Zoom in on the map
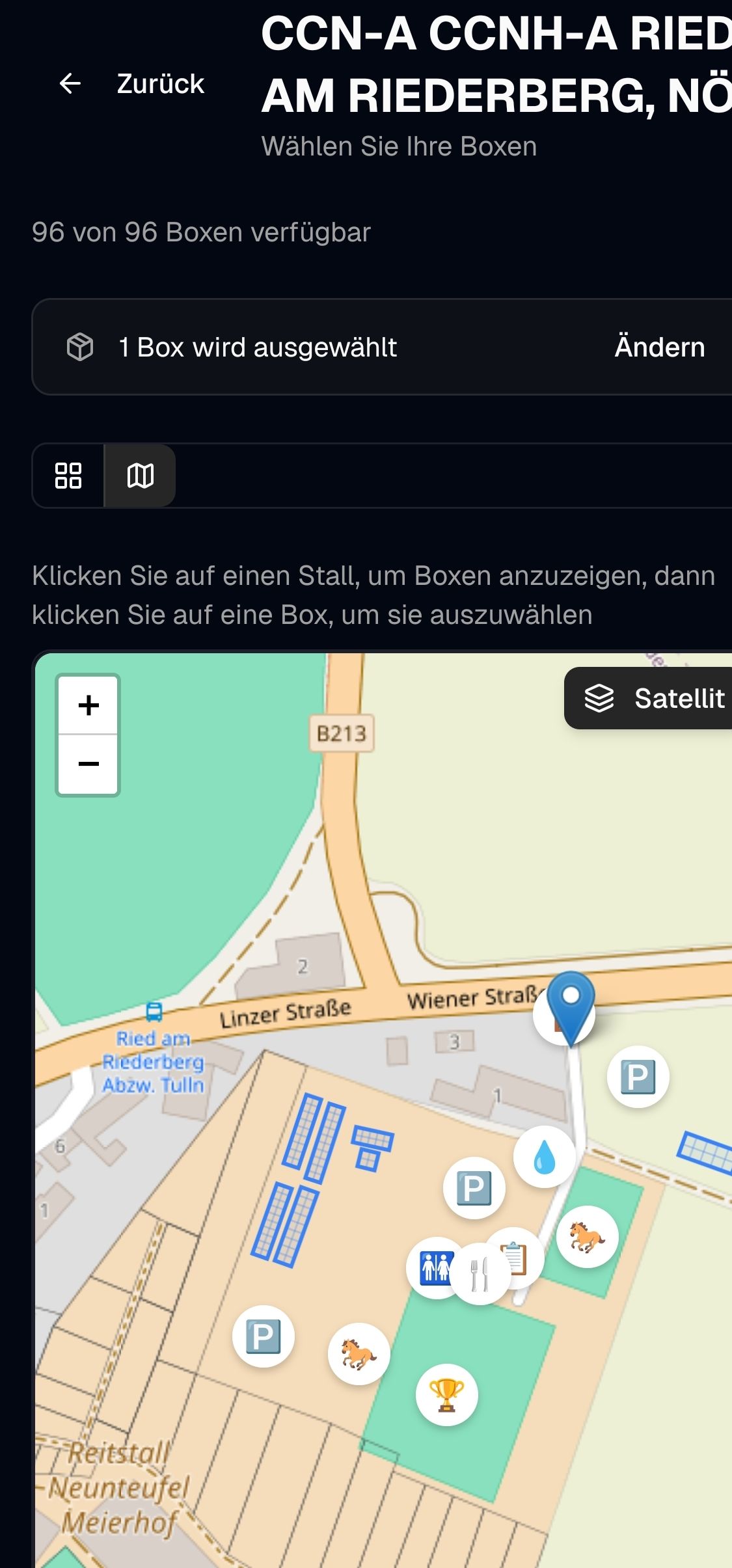 [88, 705]
